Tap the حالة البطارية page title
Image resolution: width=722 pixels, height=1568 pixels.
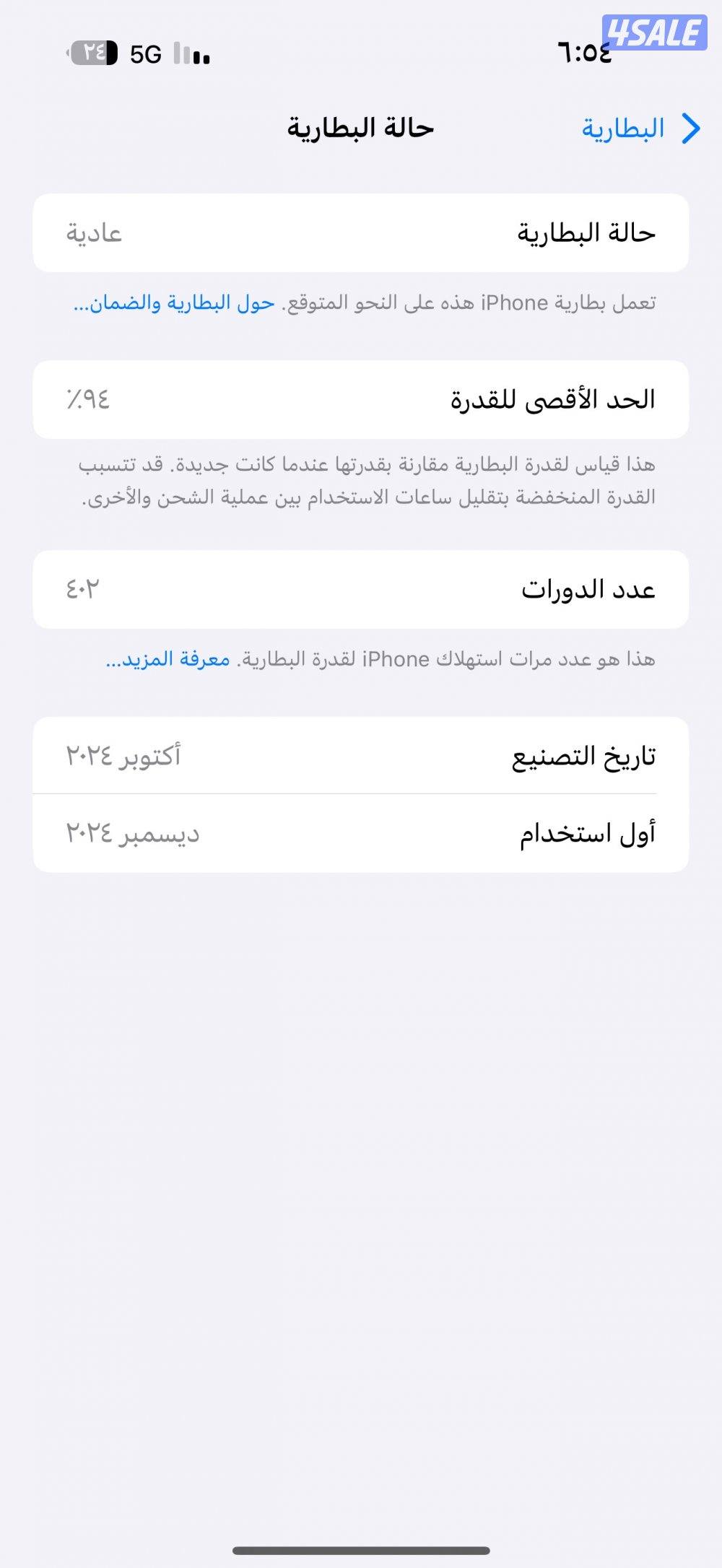(x=361, y=128)
